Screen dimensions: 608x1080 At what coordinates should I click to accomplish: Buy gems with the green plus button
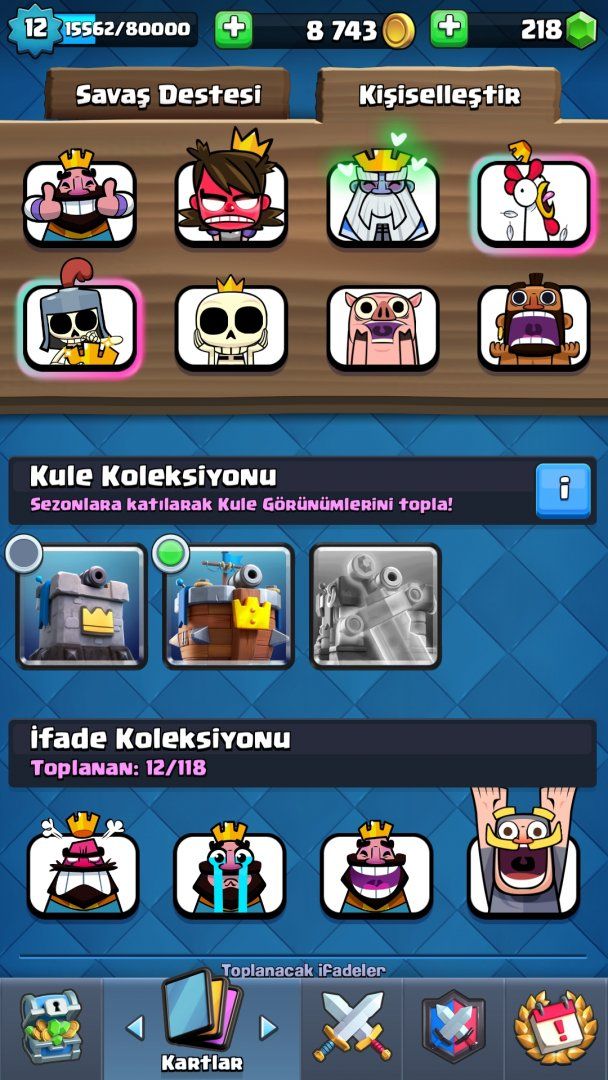point(449,29)
